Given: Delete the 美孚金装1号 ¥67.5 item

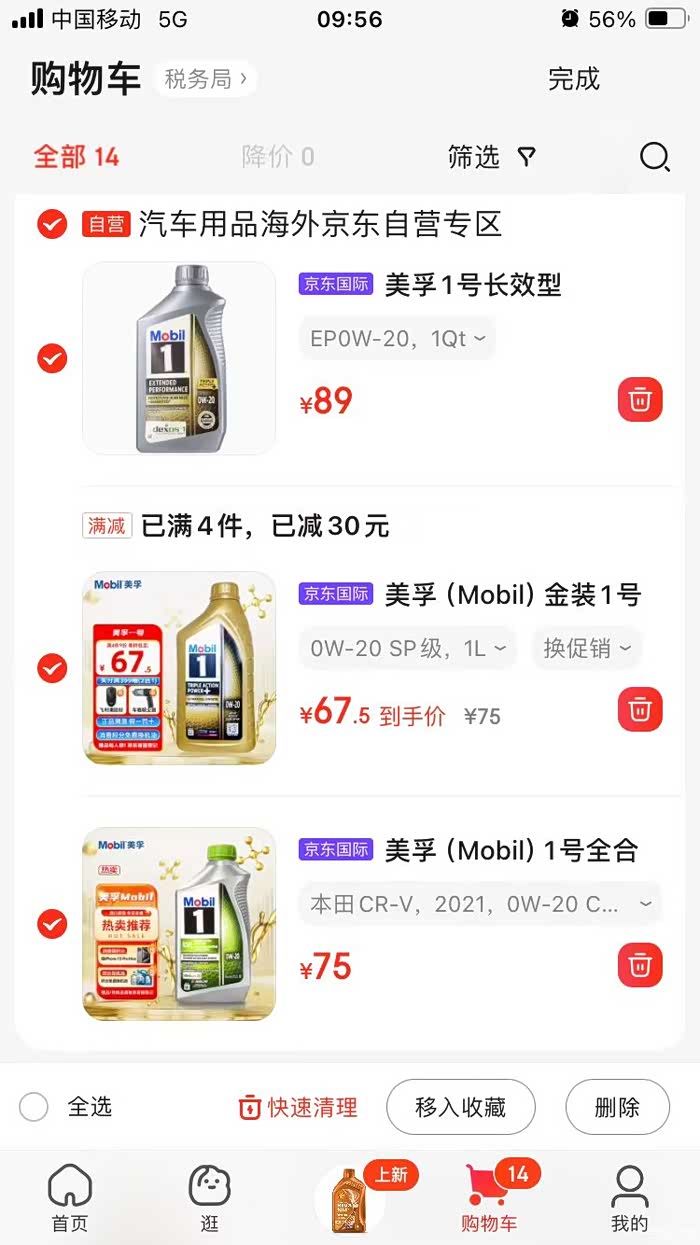Looking at the screenshot, I should pyautogui.click(x=640, y=710).
